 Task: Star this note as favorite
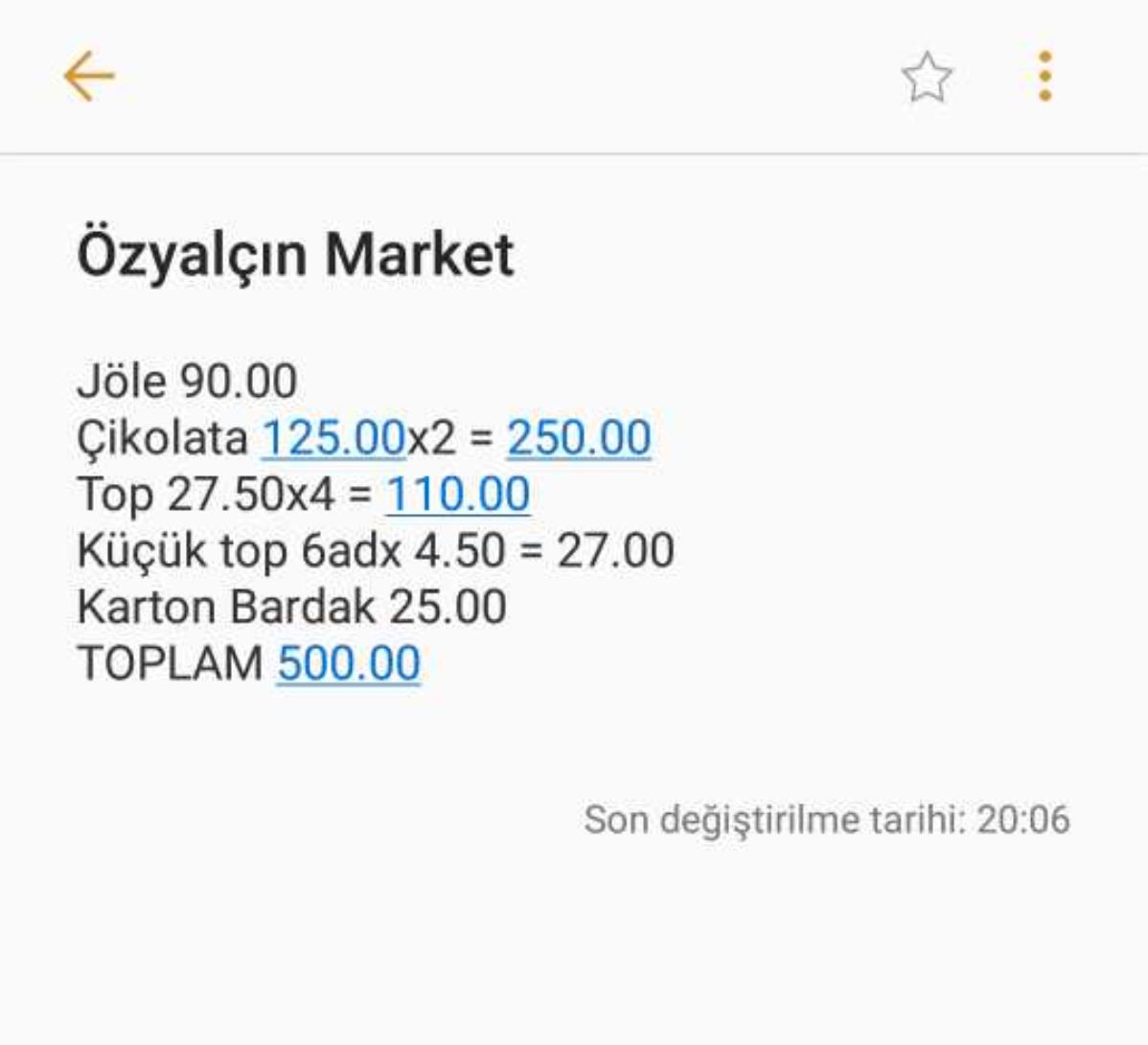coord(927,78)
